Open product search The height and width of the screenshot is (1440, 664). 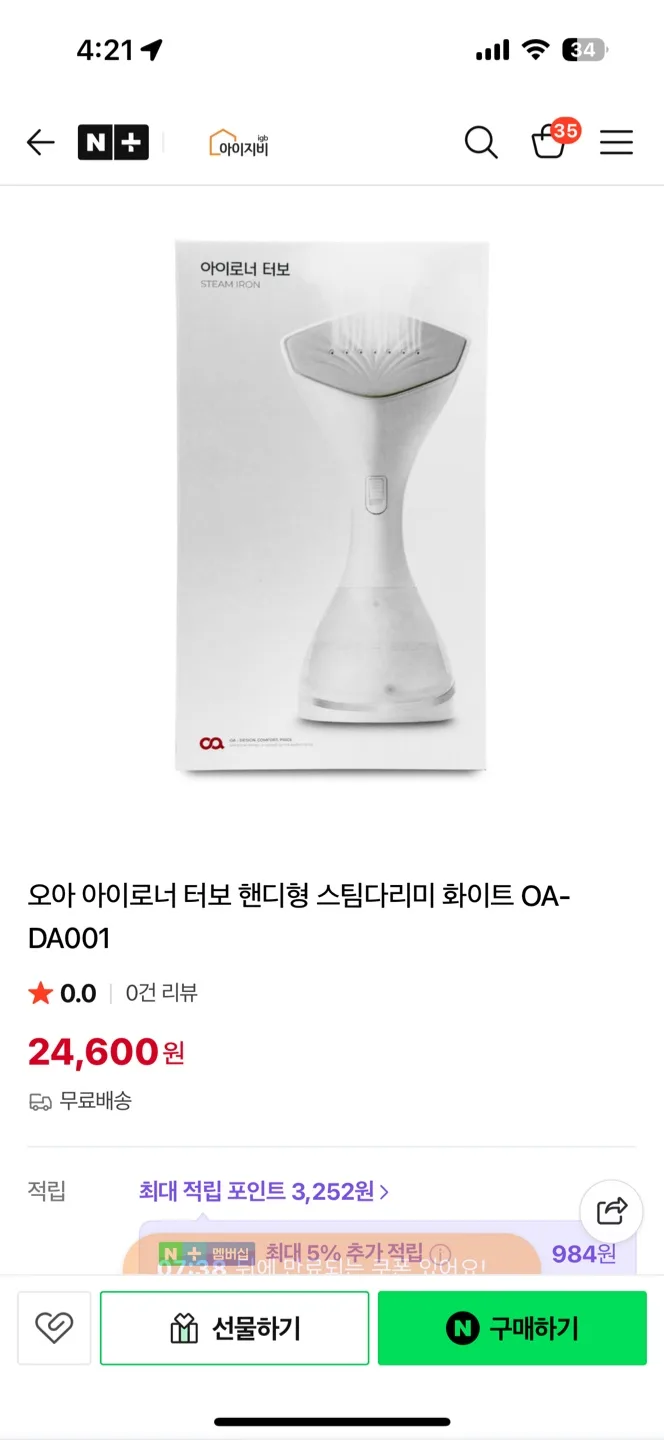coord(481,143)
